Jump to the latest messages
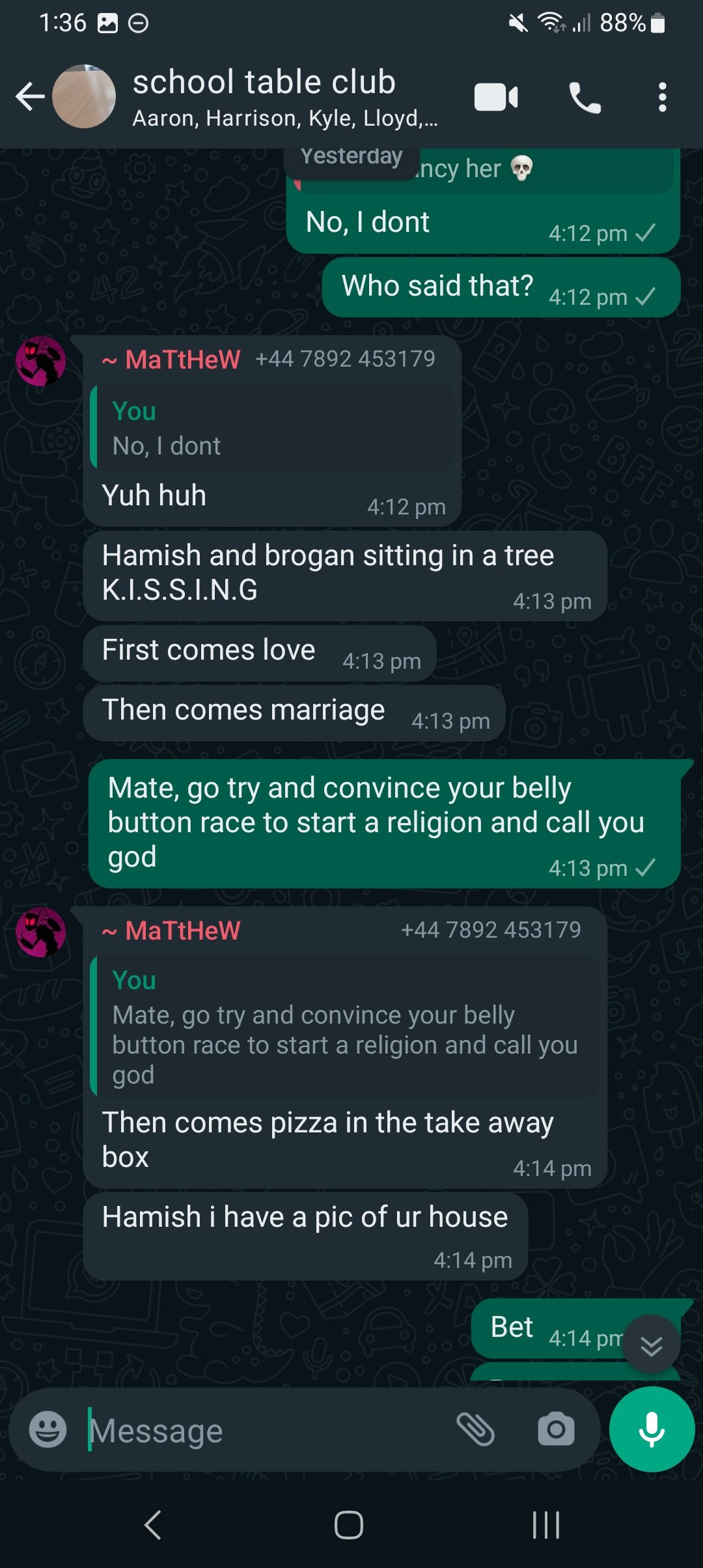 coord(651,1345)
